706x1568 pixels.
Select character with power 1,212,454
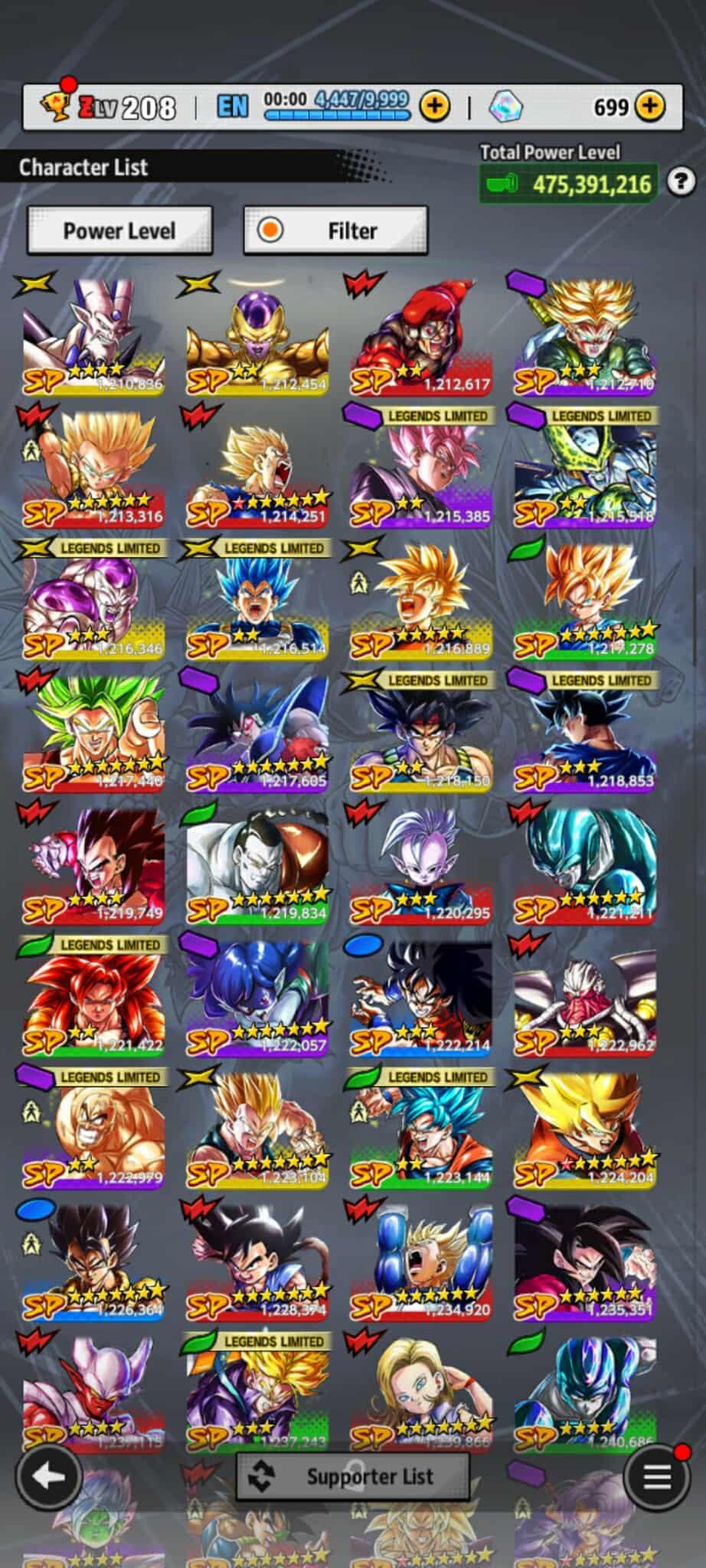(257, 335)
